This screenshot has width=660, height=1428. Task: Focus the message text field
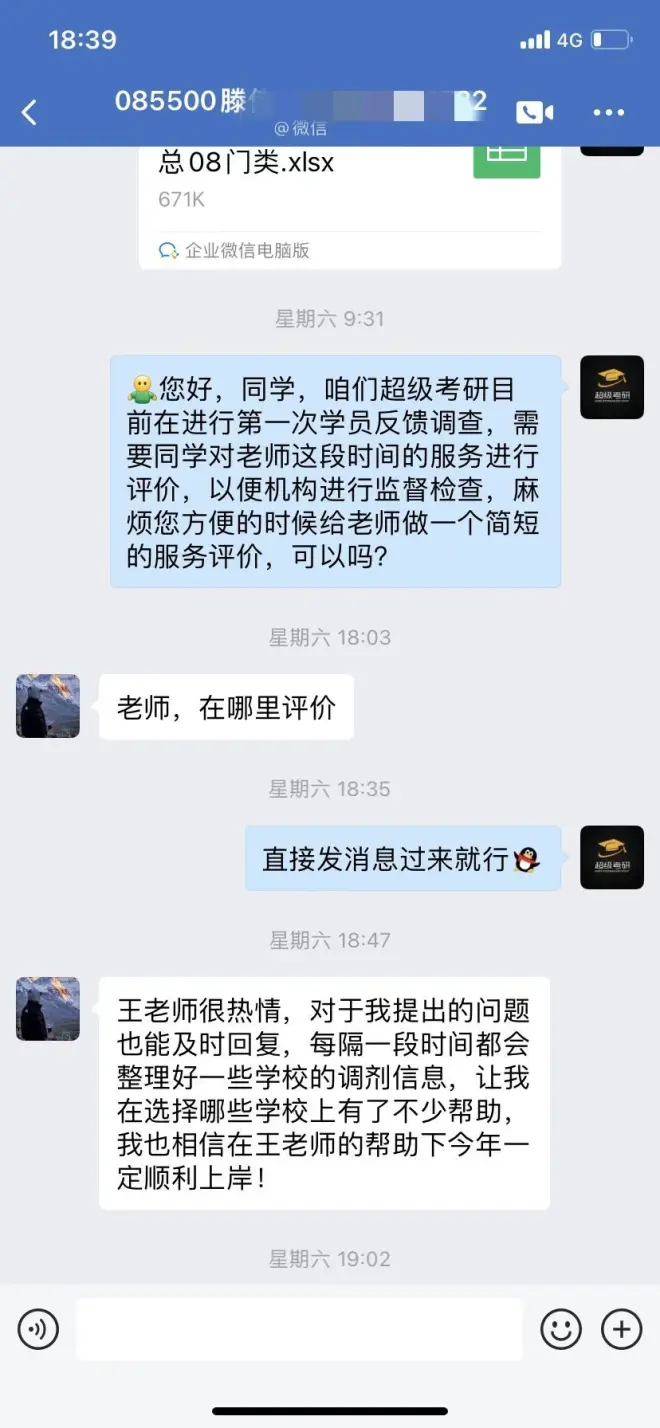[299, 1329]
